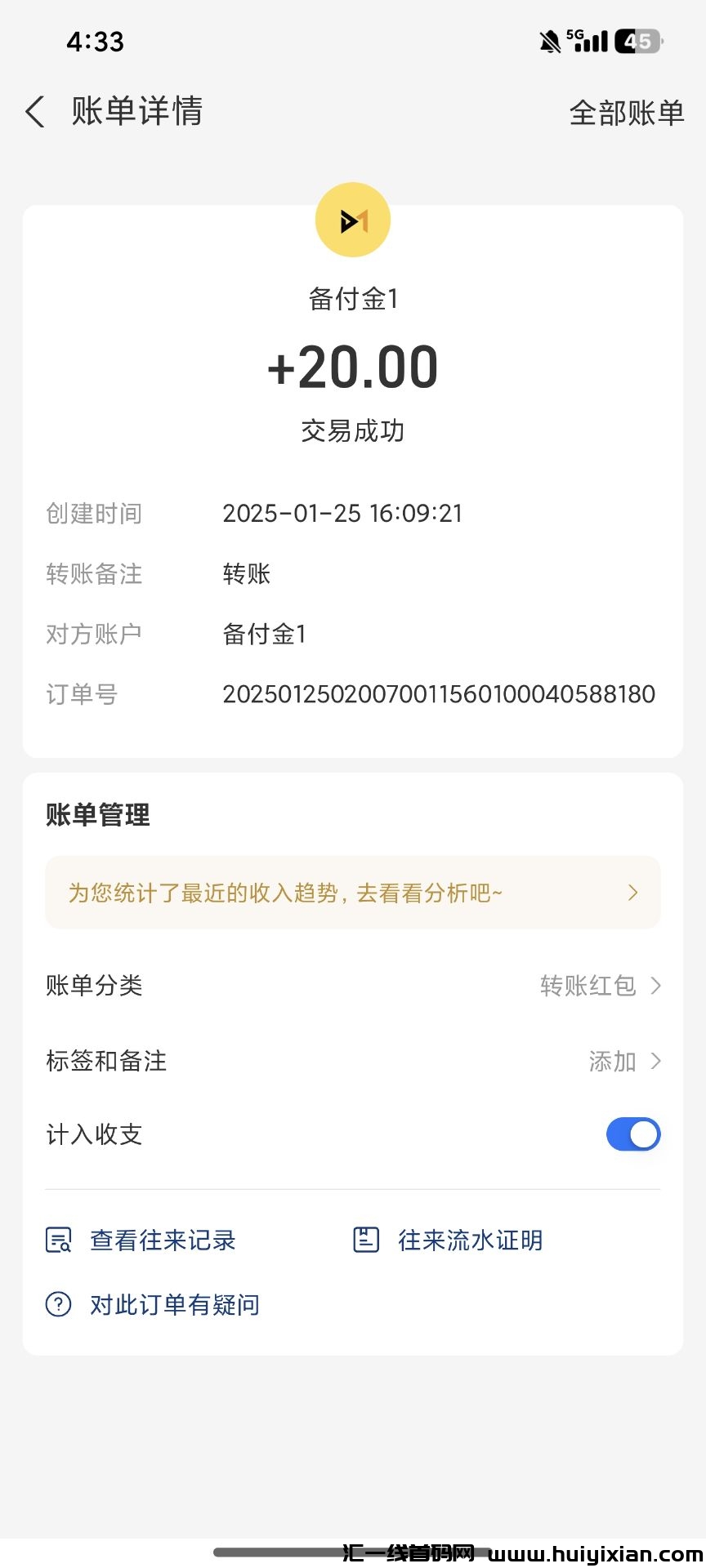Disable the 计入收支 switch
The height and width of the screenshot is (1568, 706).
point(633,1134)
